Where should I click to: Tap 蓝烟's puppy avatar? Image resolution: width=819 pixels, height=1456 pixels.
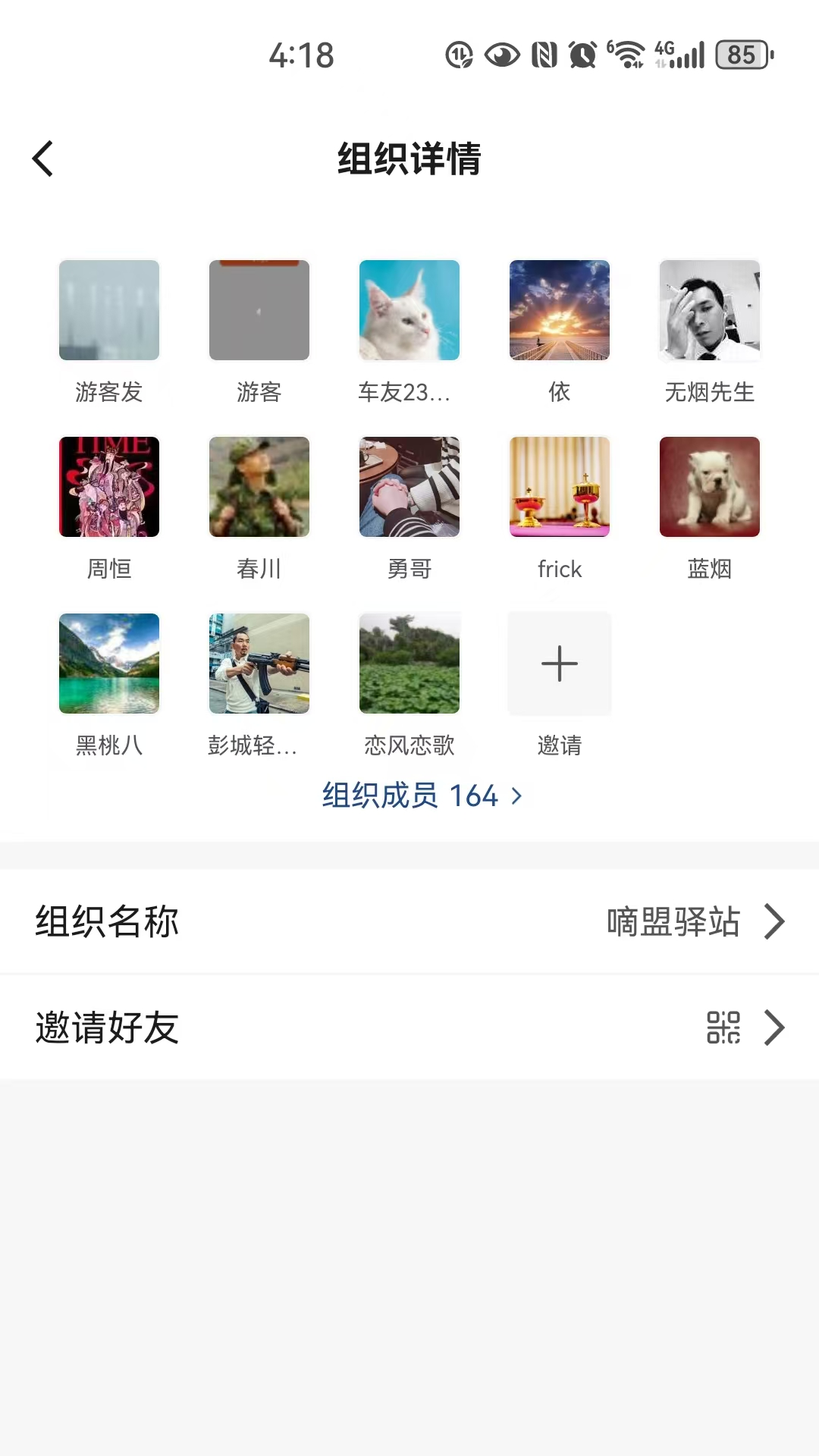709,486
